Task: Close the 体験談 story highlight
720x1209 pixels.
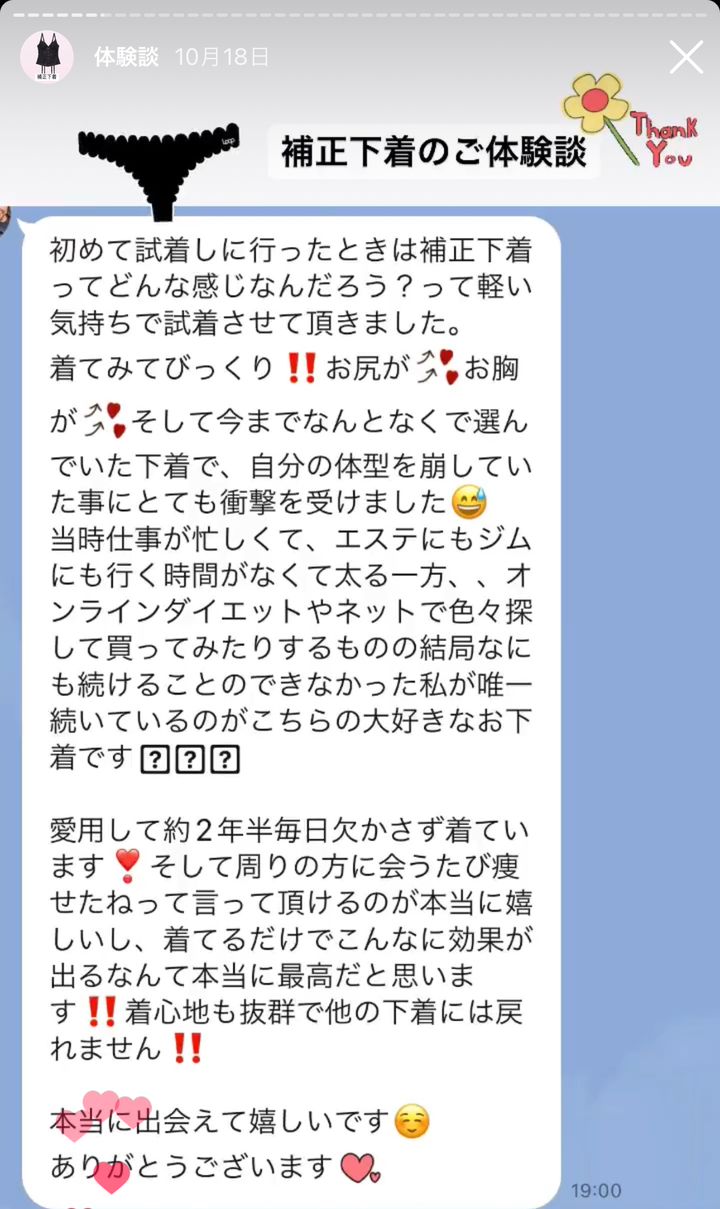Action: click(686, 57)
